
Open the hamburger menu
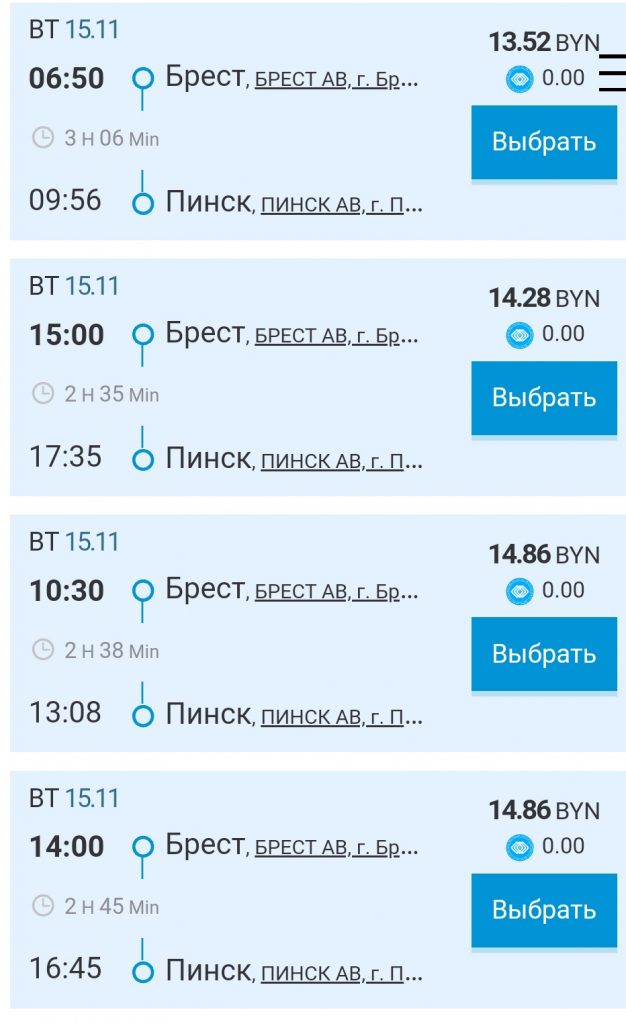(612, 73)
